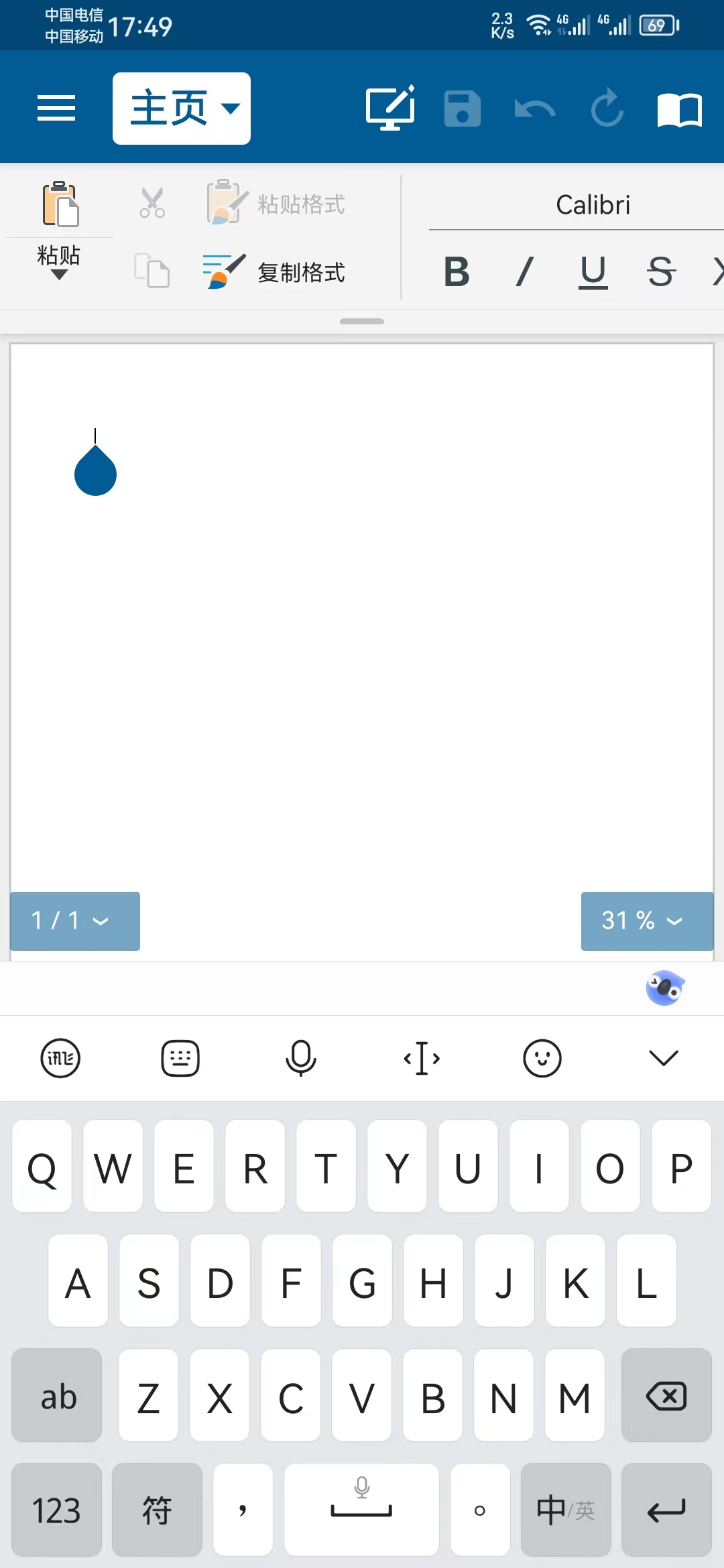The image size is (724, 1568).
Task: Open the edit mode screen icon
Action: pos(390,109)
